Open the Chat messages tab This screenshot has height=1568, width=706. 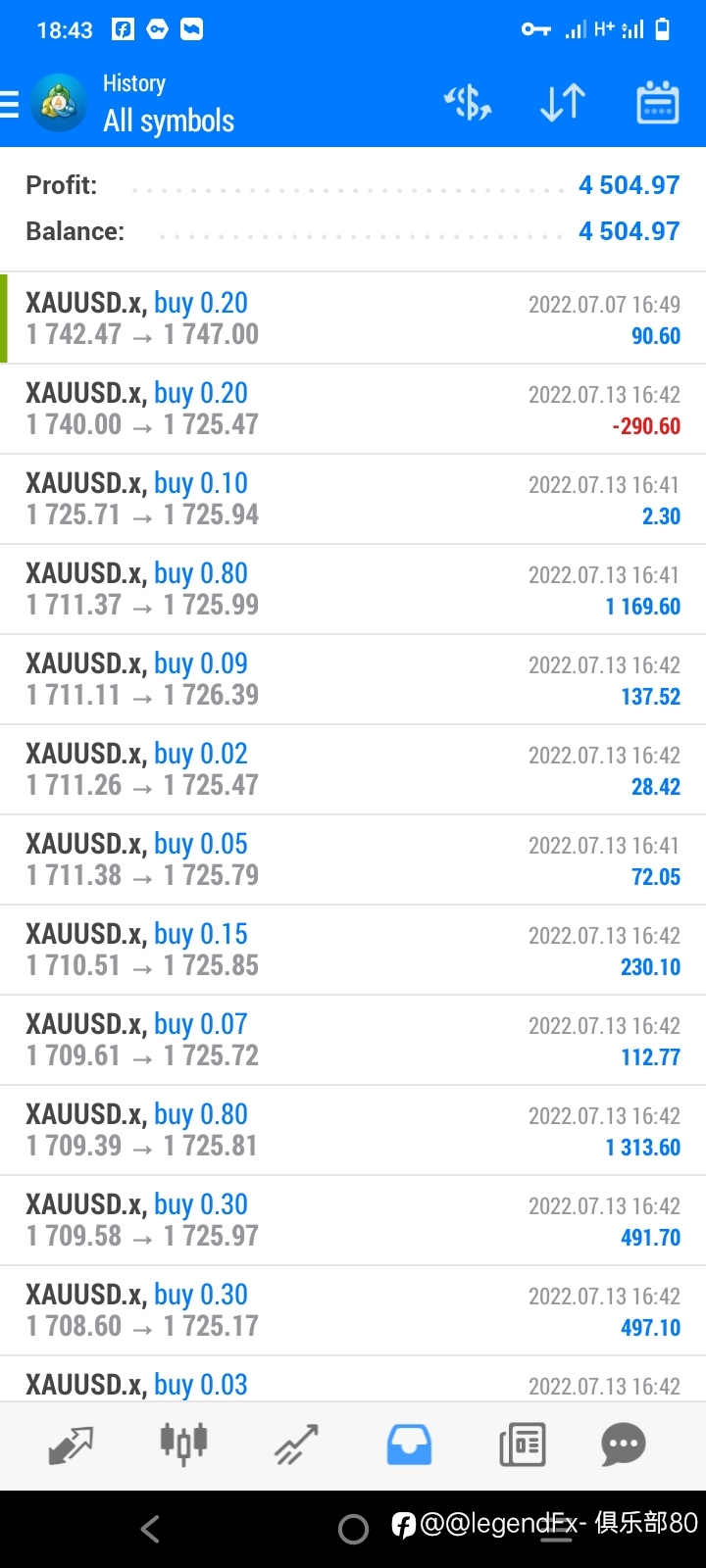click(623, 1445)
